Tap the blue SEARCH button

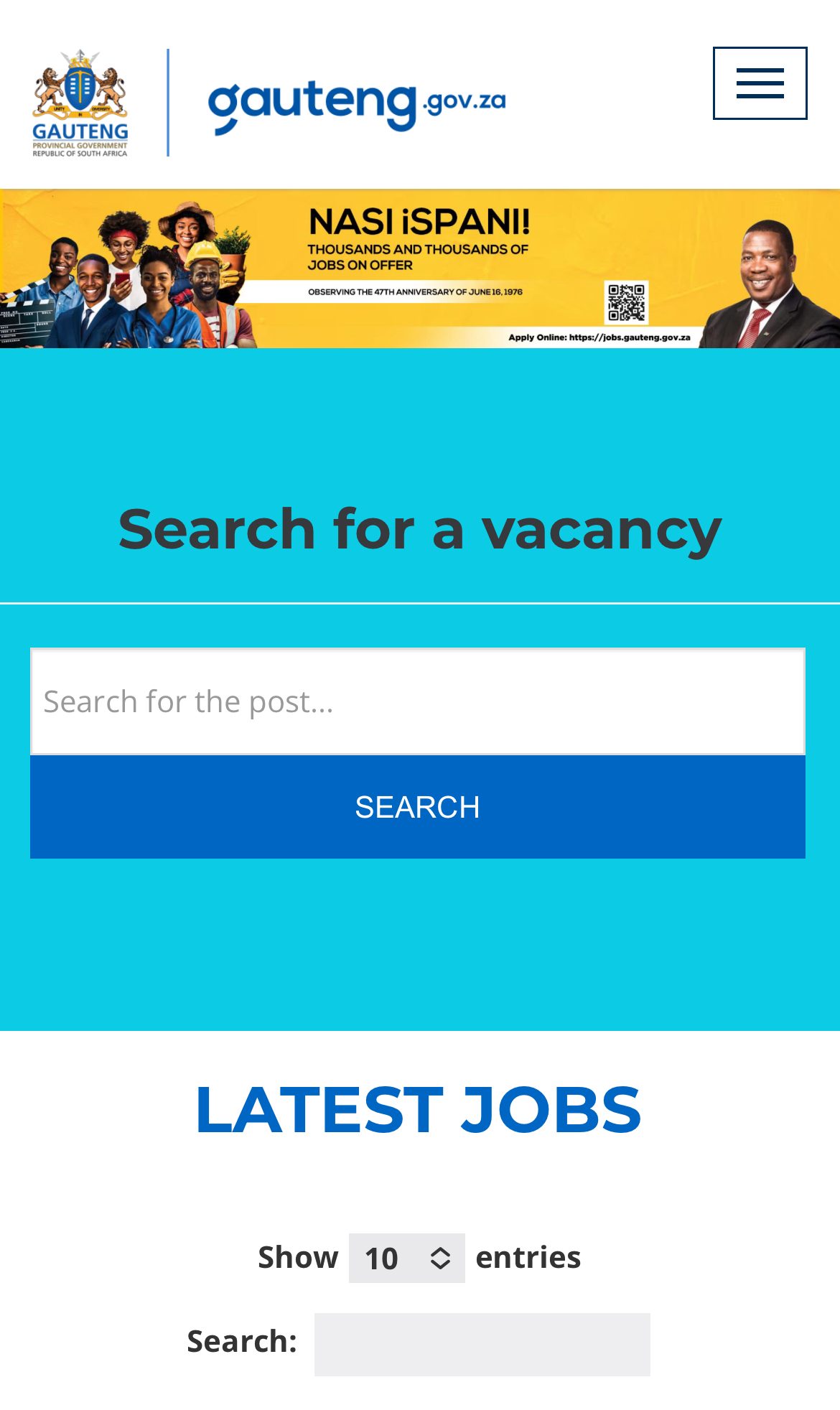(x=417, y=807)
